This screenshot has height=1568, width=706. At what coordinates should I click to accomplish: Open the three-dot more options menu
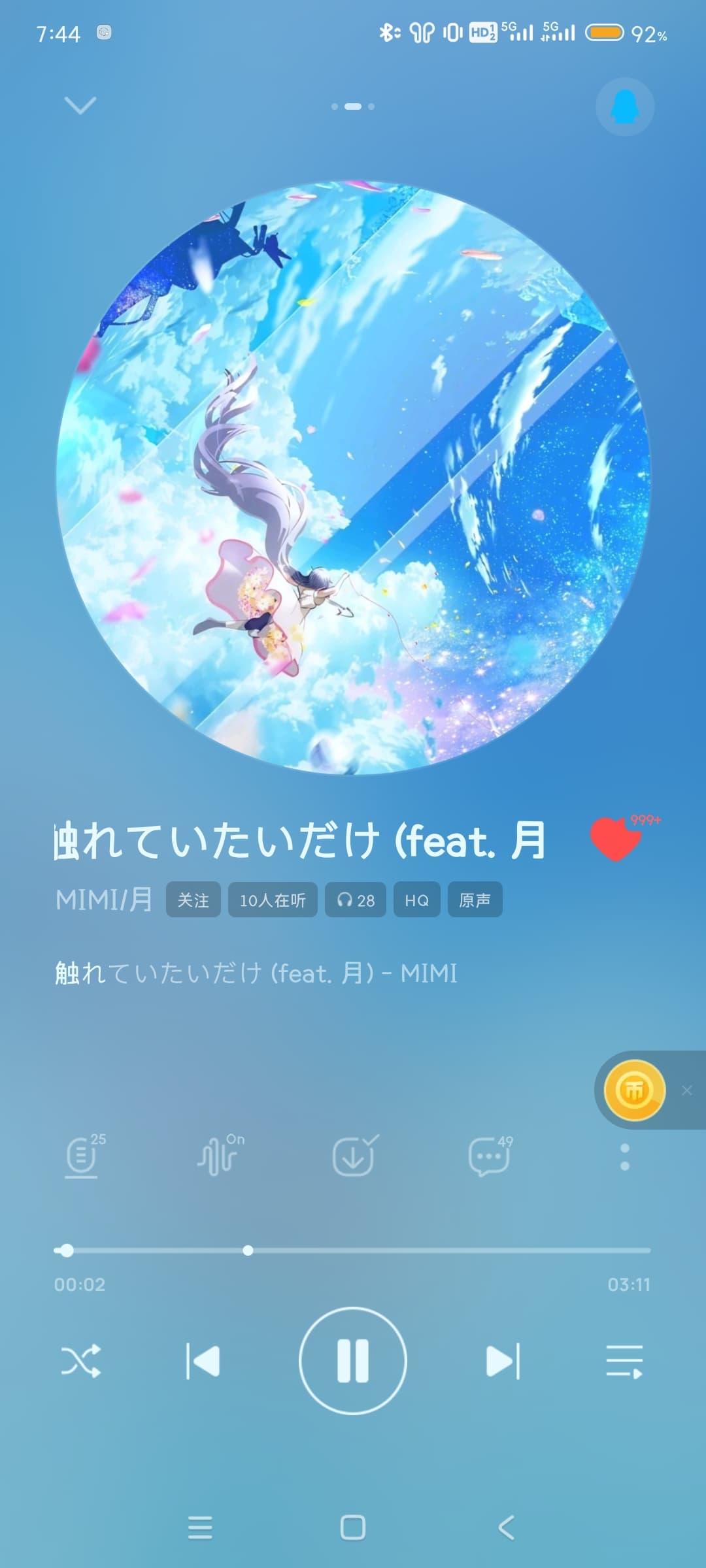tap(624, 1156)
